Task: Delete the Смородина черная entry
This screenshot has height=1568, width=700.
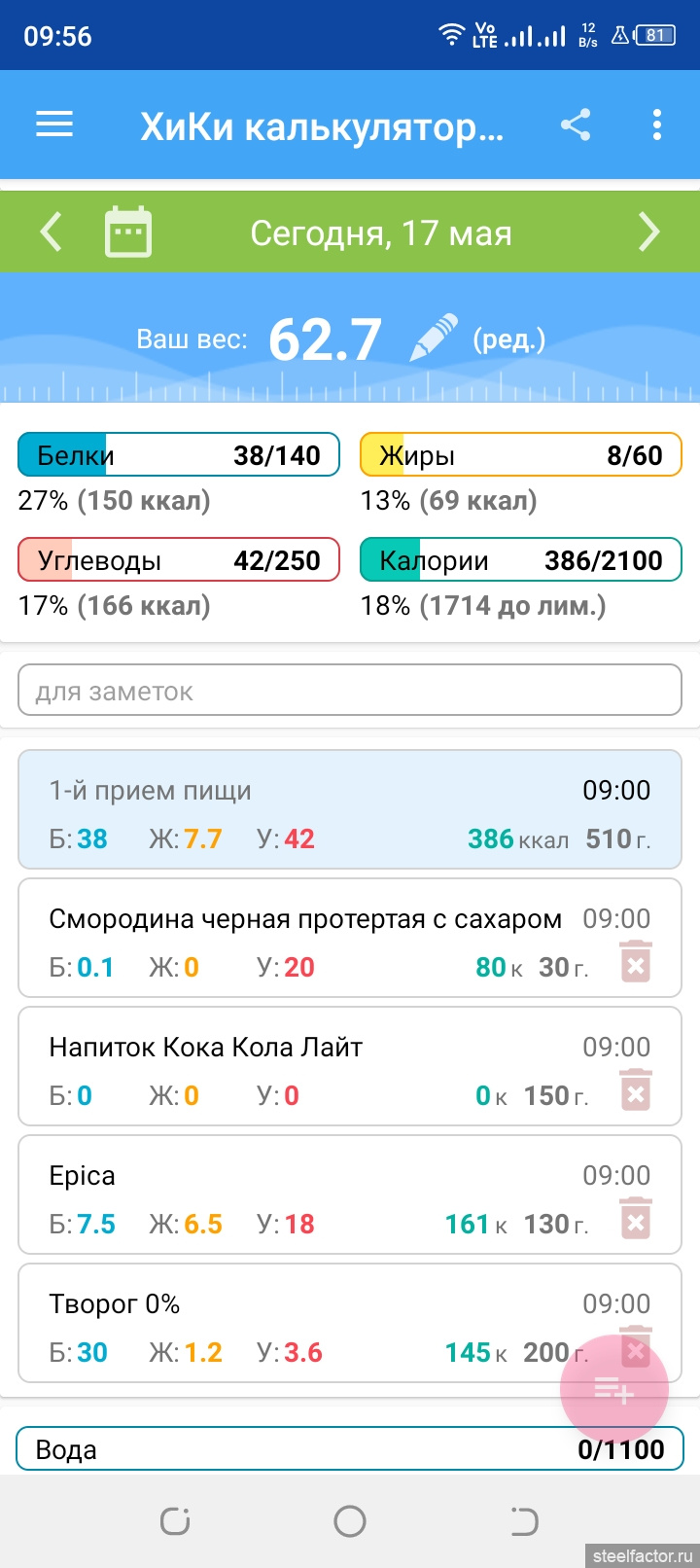Action: pos(636,962)
